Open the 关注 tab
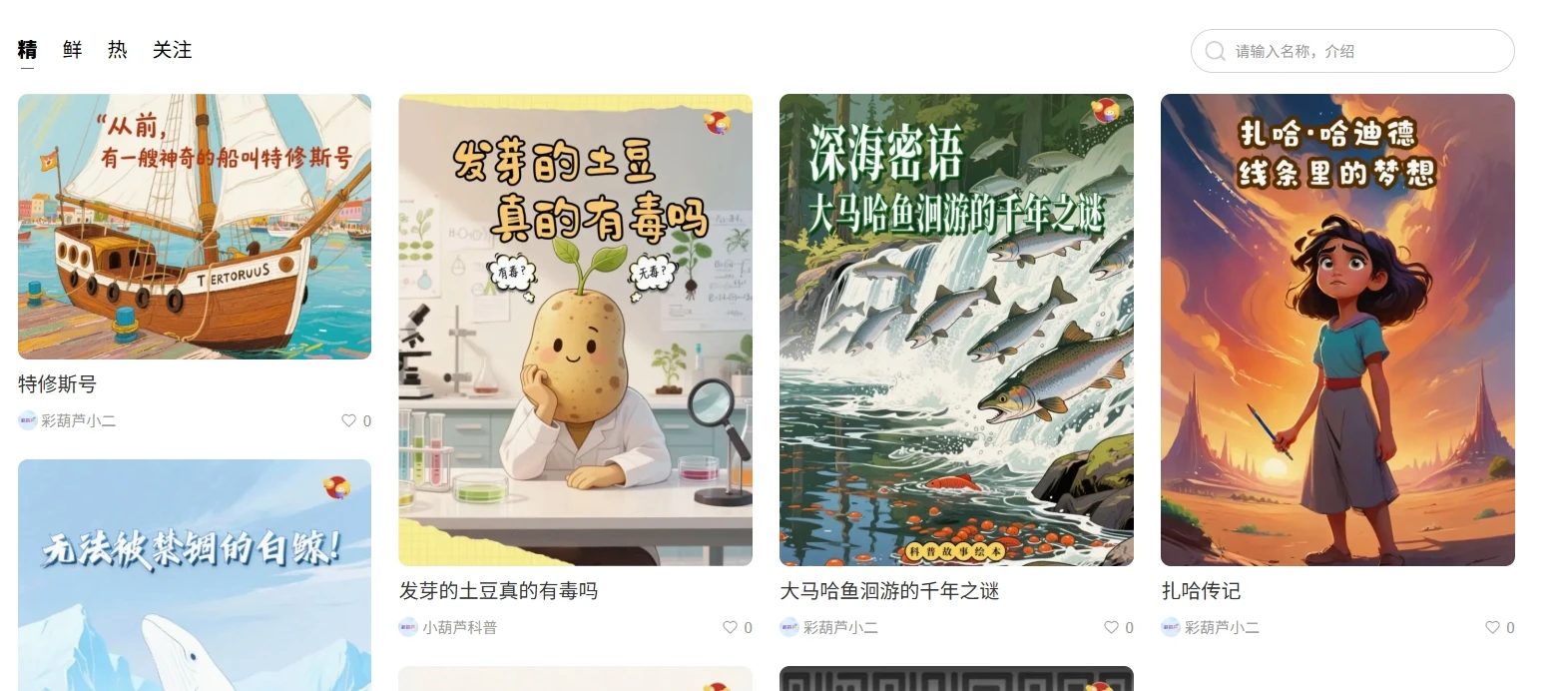 pyautogui.click(x=172, y=50)
